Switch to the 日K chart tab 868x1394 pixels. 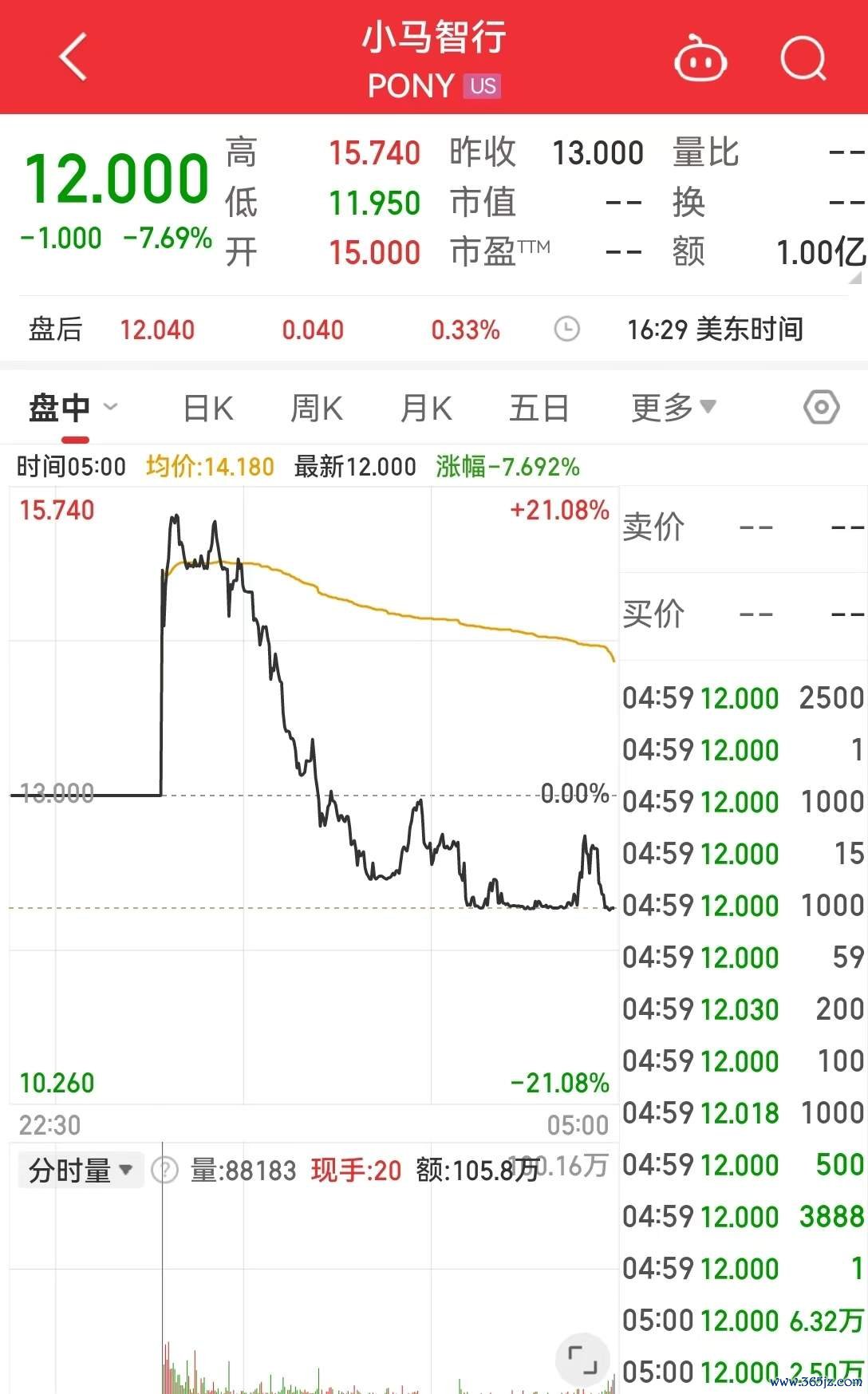click(207, 409)
